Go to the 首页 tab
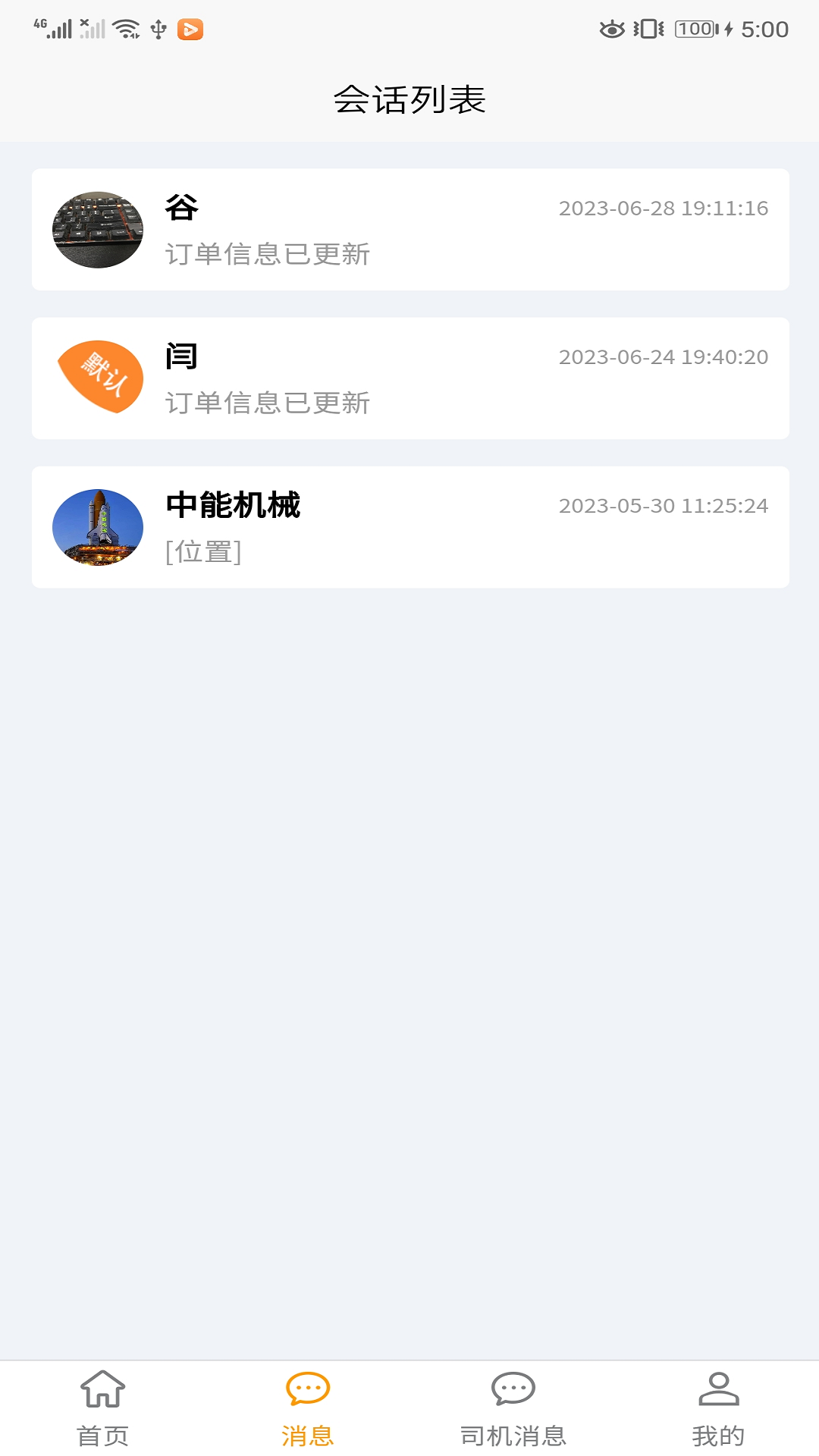 click(102, 1408)
